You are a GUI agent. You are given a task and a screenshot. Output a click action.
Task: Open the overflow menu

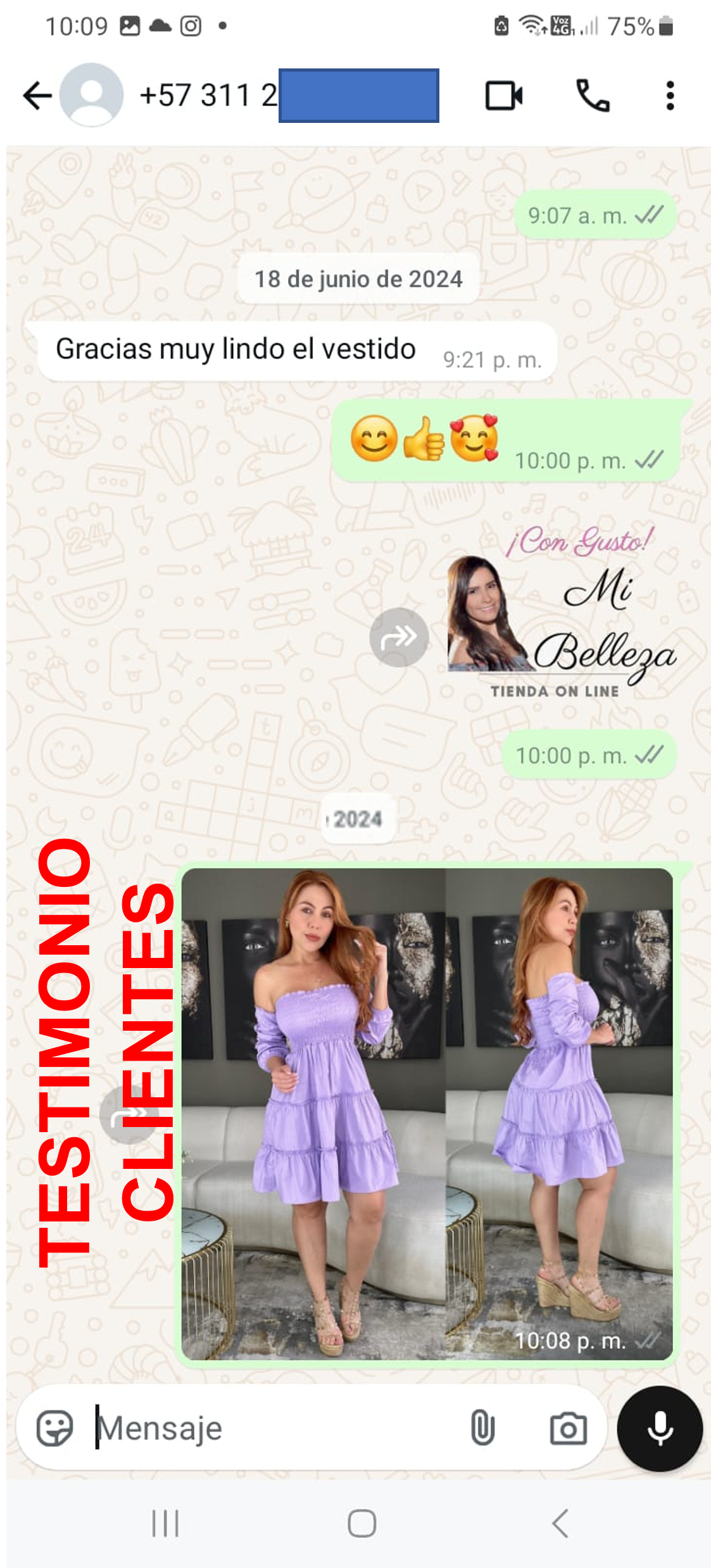point(670,96)
